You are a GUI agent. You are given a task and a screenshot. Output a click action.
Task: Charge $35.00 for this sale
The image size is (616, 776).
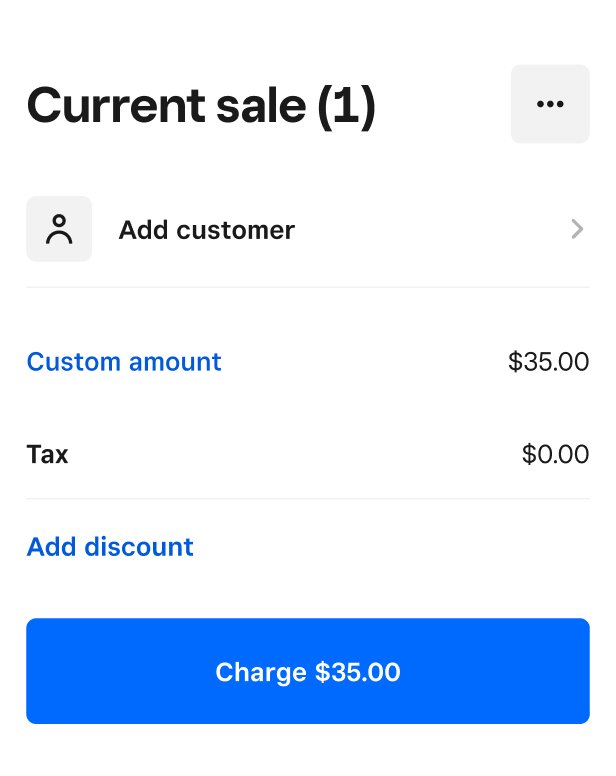tap(307, 671)
